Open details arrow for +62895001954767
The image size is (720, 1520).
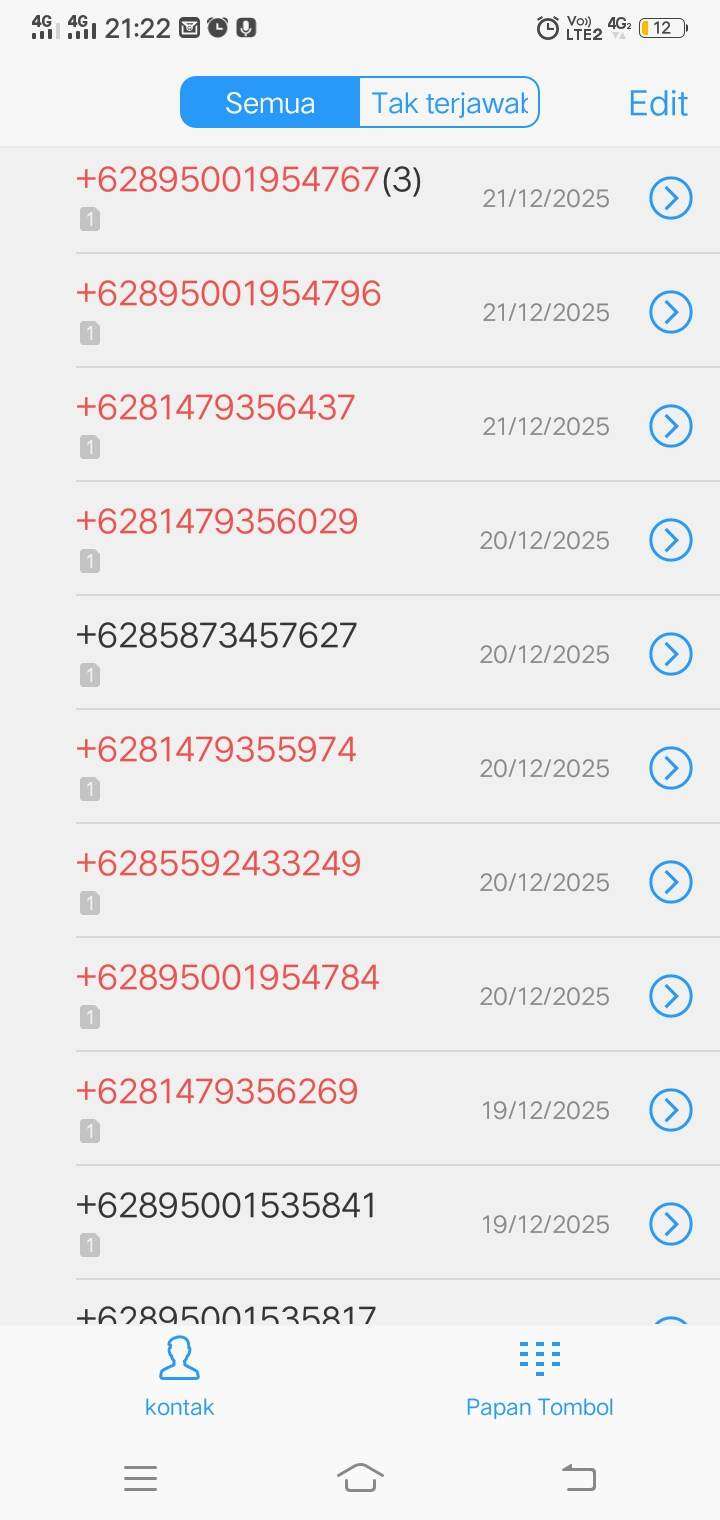[x=670, y=199]
